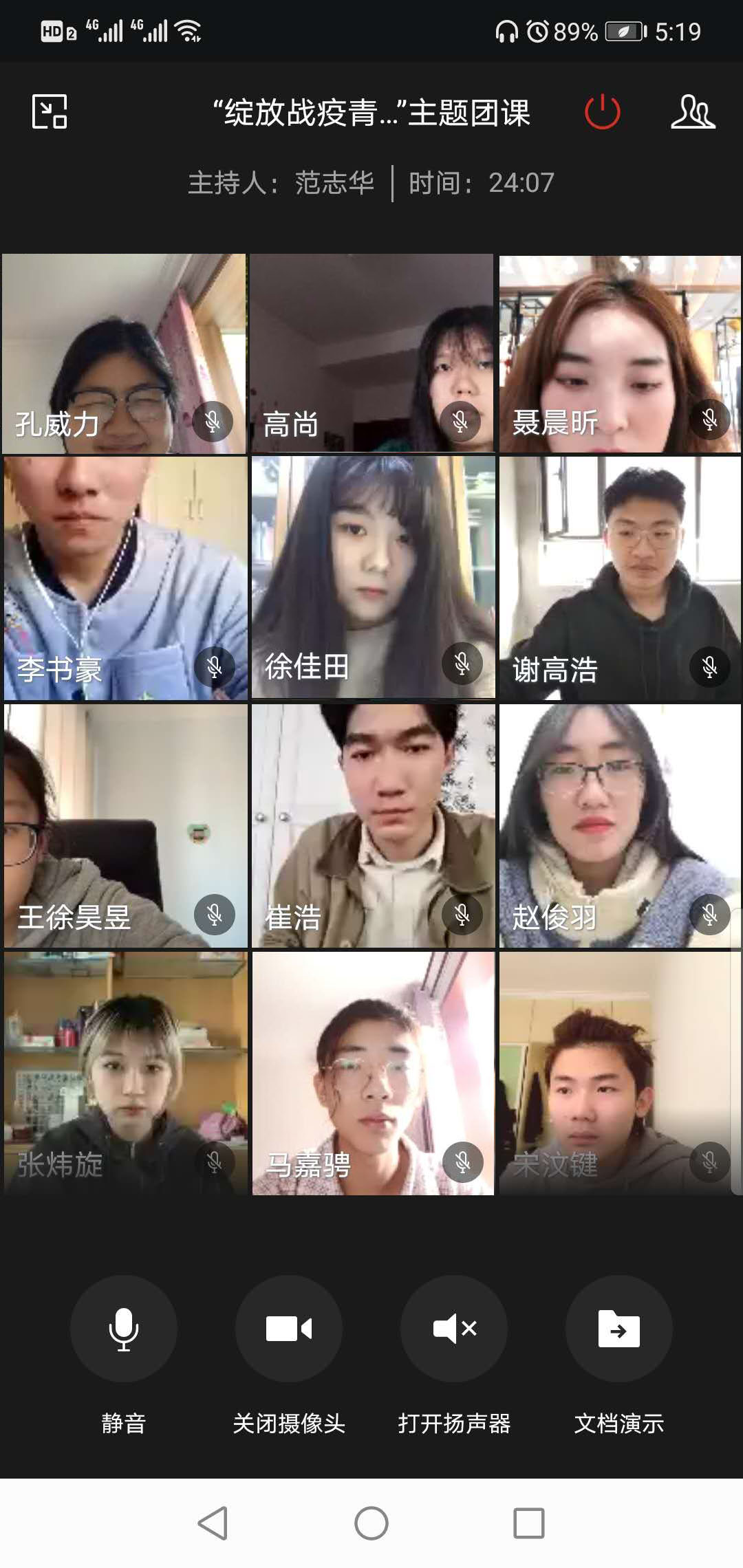View 谢高浩's video tile
This screenshot has width=743, height=1568.
coord(619,578)
